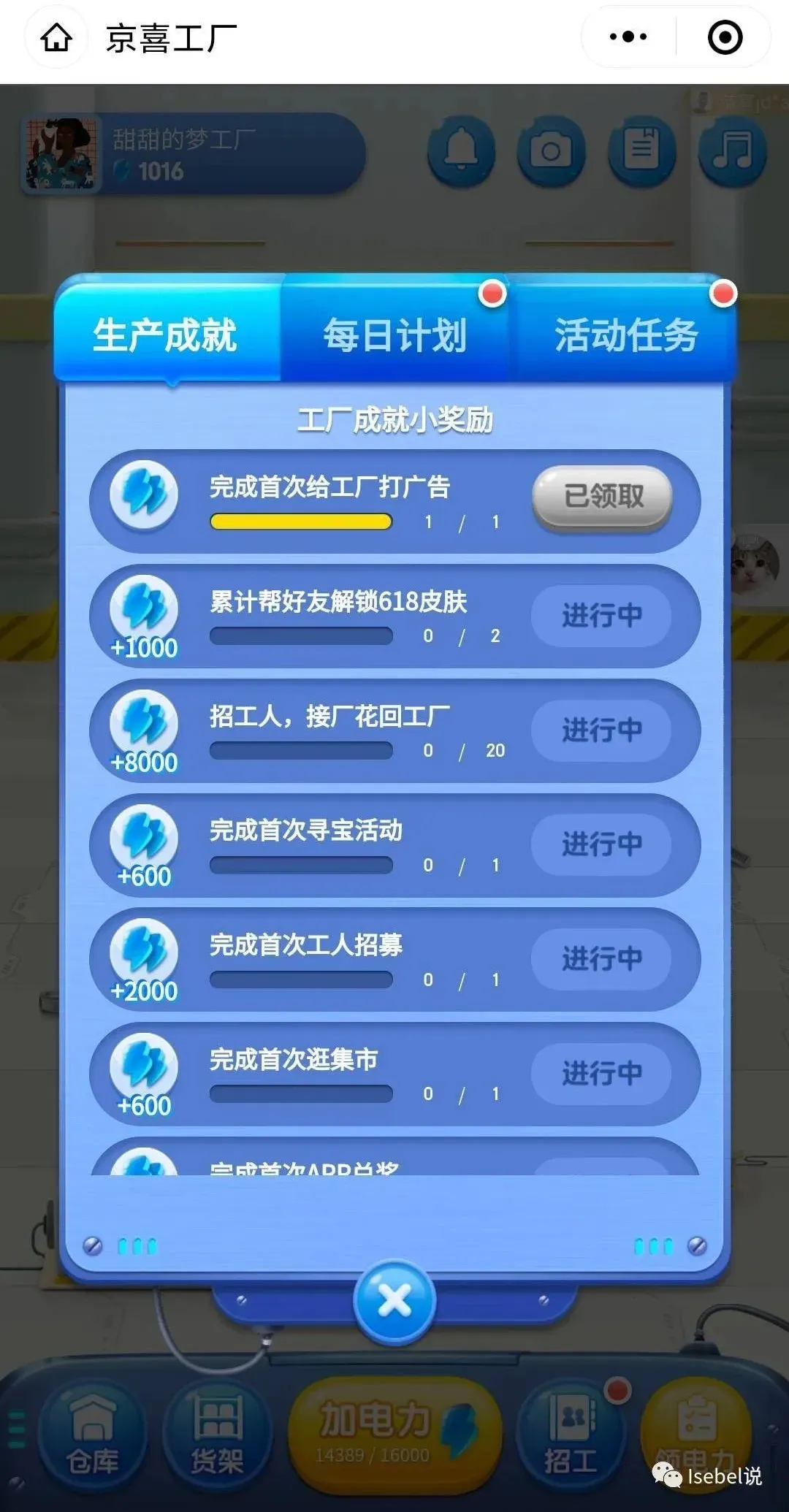Viewport: 789px width, 1512px height.
Task: Open the three-dot more menu
Action: (x=628, y=37)
